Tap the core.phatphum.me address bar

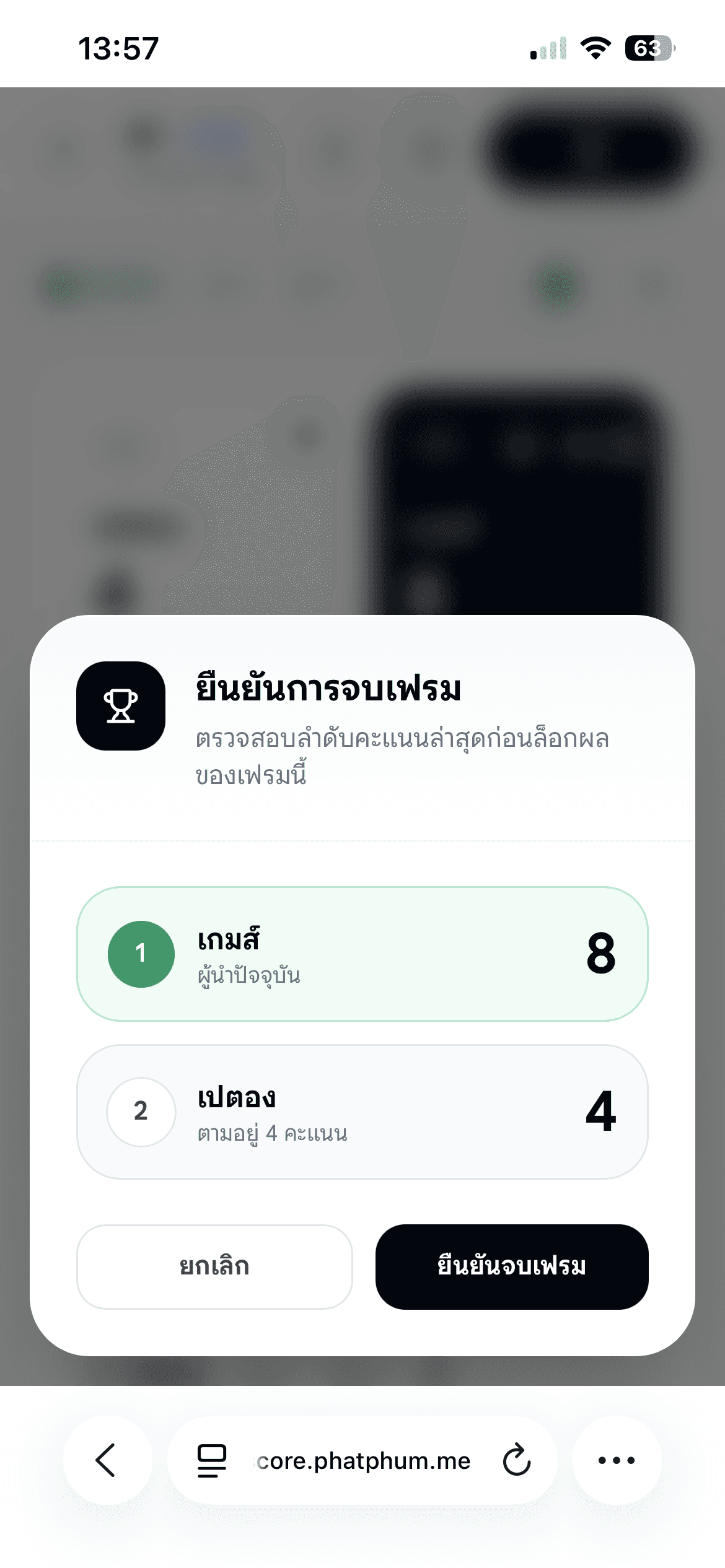[x=363, y=1460]
